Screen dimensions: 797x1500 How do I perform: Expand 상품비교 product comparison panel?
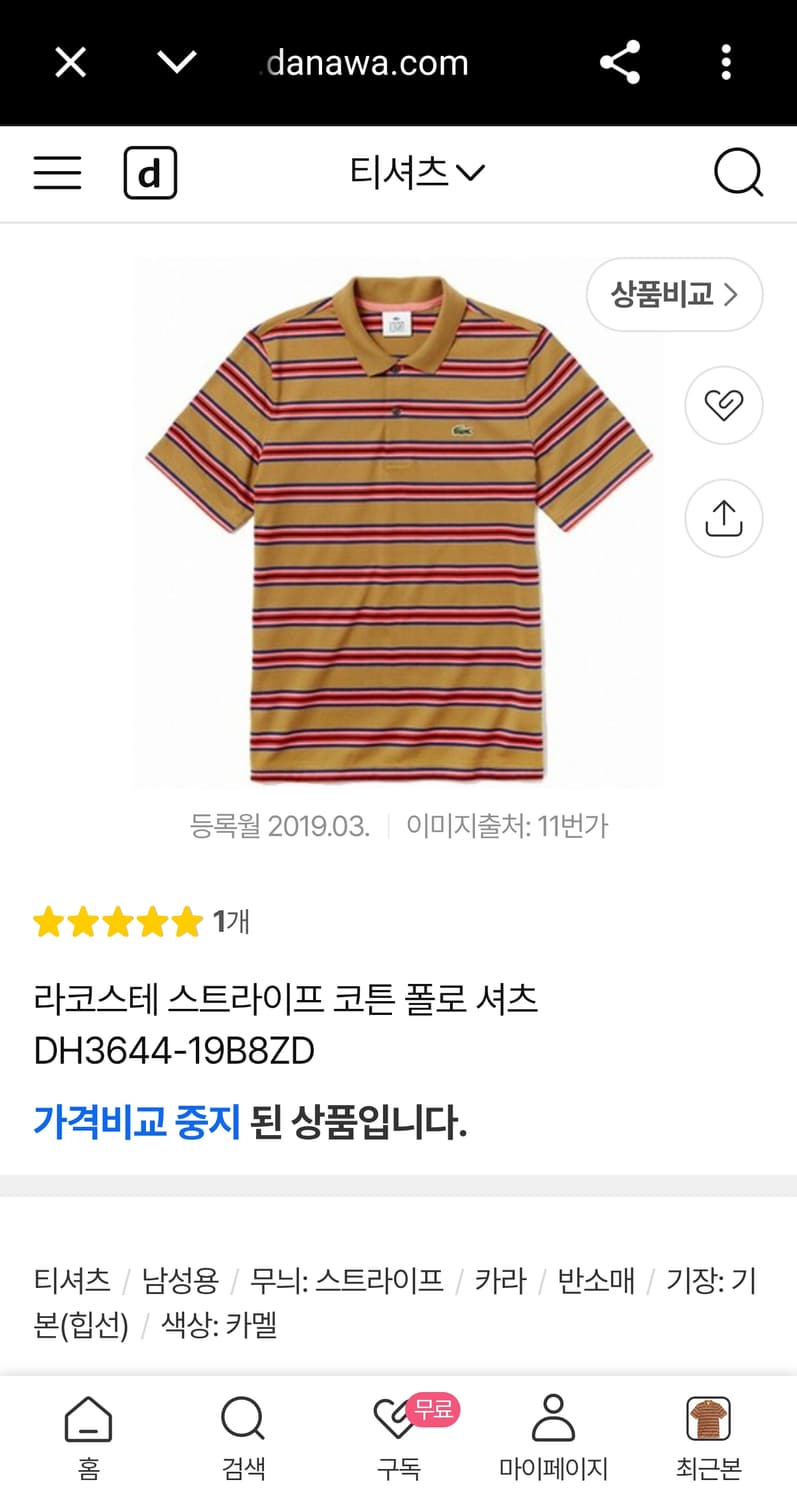[674, 294]
